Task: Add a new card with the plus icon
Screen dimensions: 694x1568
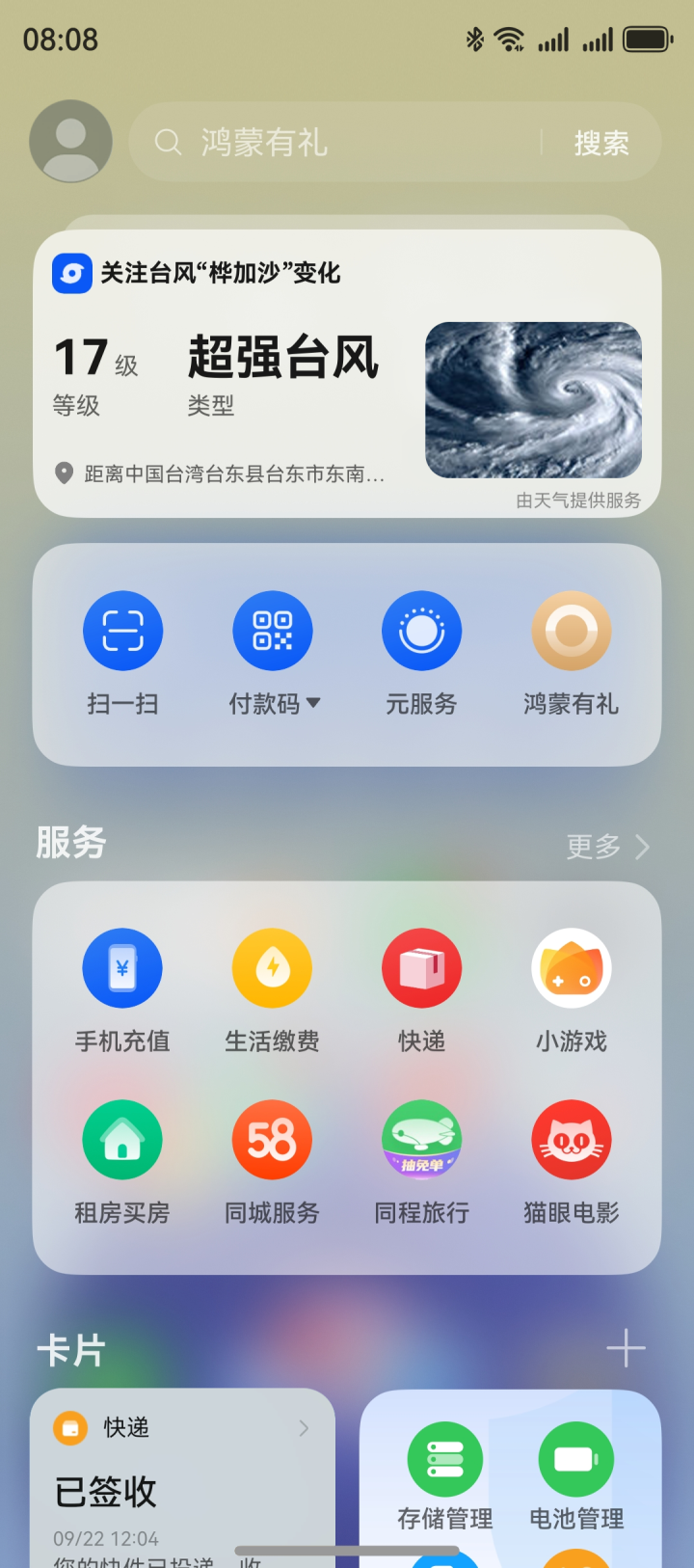Action: [x=626, y=1348]
